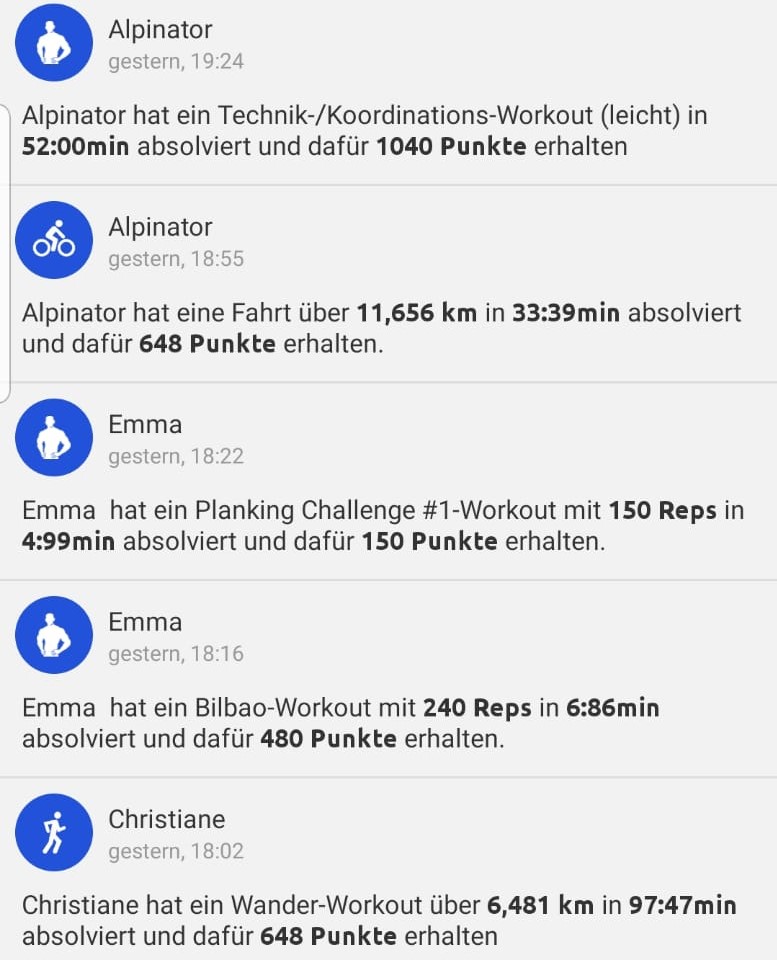Open Alpinator's profile from the first entry
Image resolution: width=777 pixels, height=960 pixels.
click(x=160, y=30)
